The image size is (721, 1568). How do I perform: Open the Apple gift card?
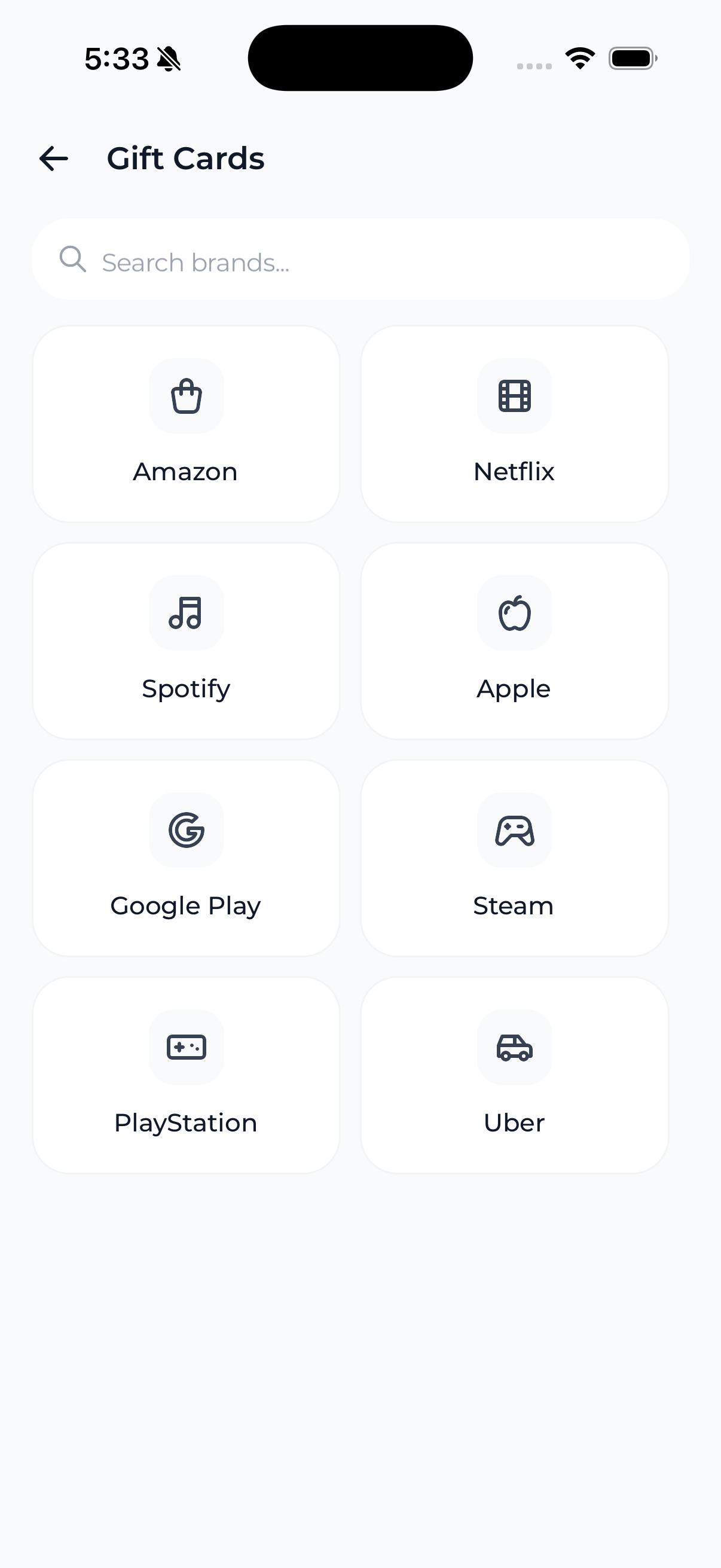pyautogui.click(x=514, y=641)
